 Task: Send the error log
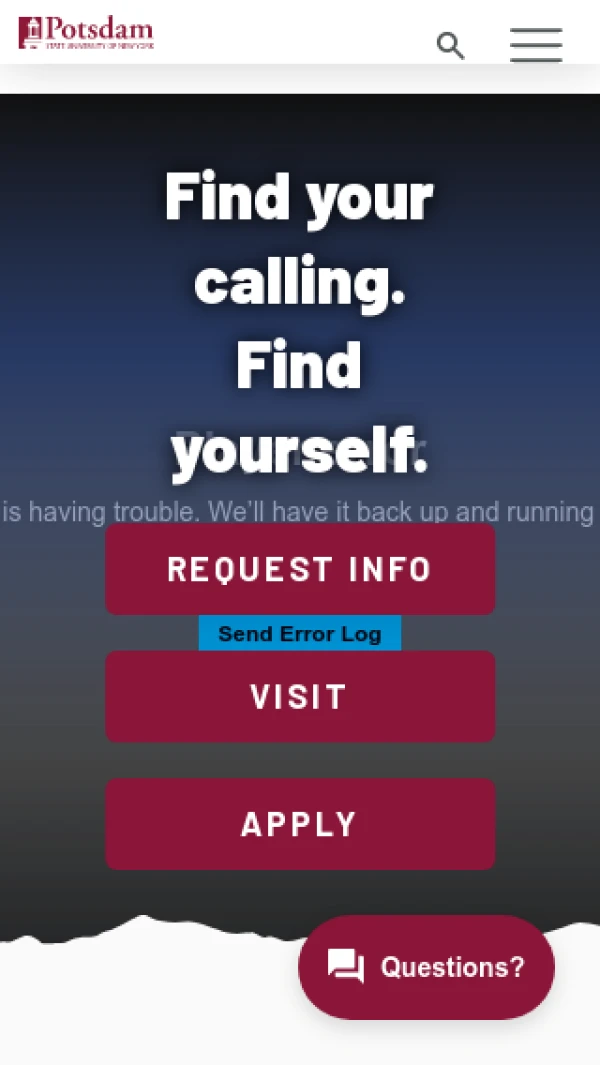pos(300,634)
